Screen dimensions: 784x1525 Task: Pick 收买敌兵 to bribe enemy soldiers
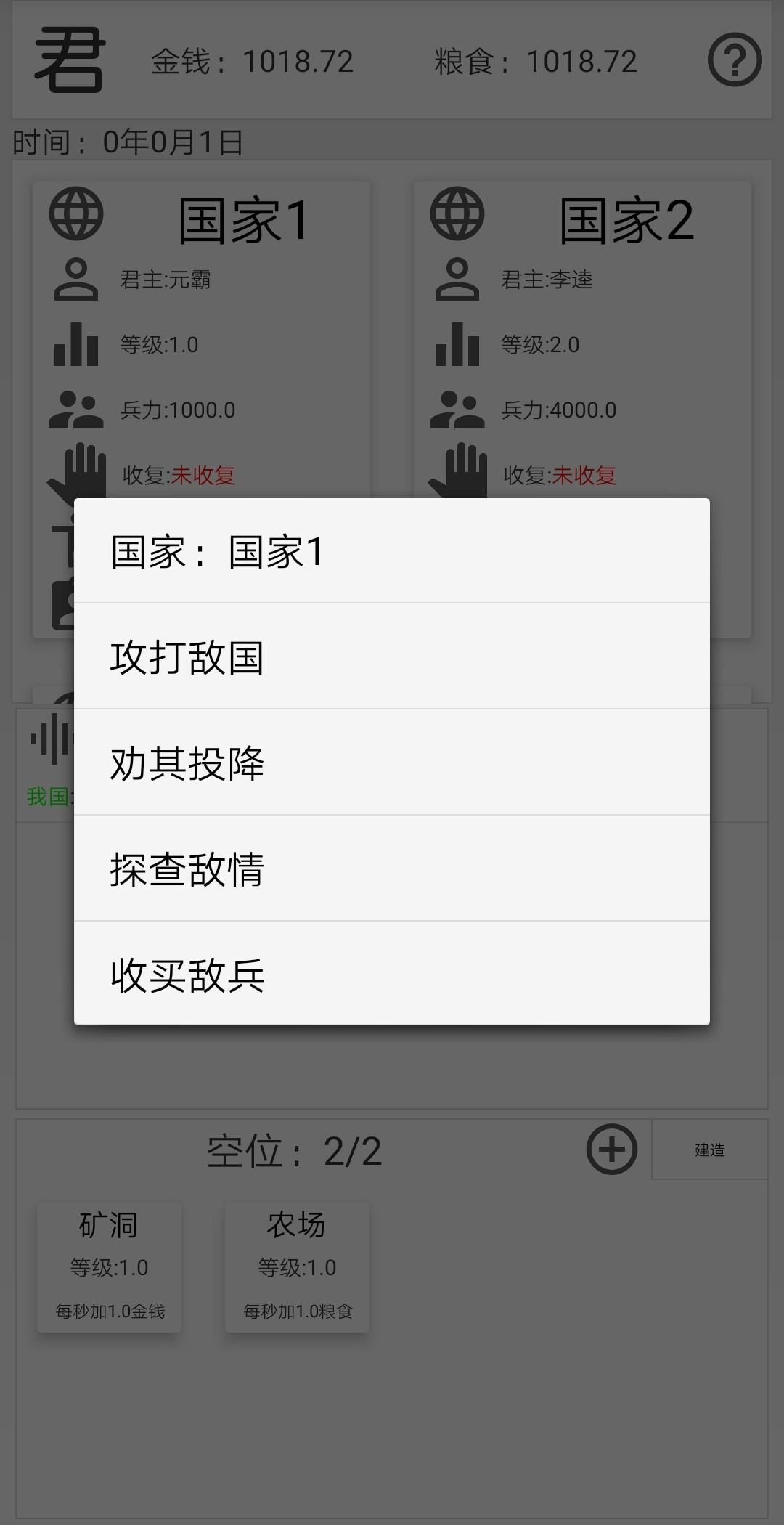pyautogui.click(x=392, y=975)
